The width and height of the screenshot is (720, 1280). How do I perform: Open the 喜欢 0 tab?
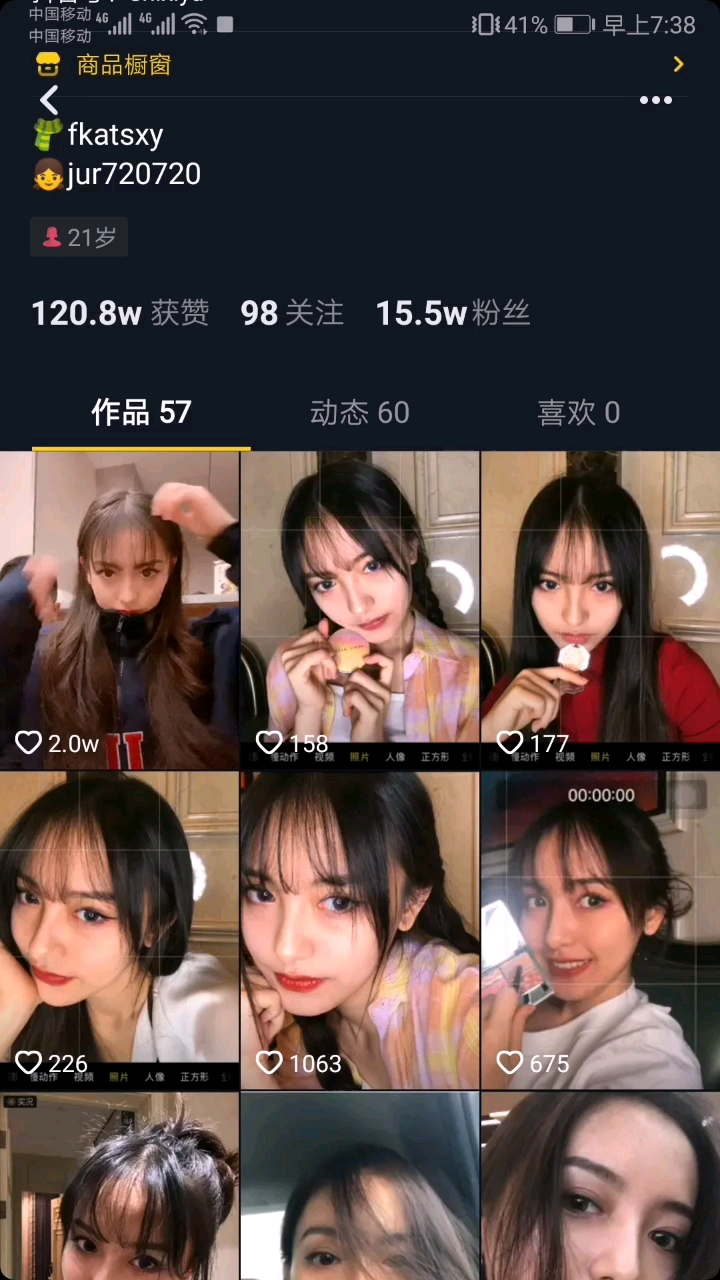tap(578, 413)
